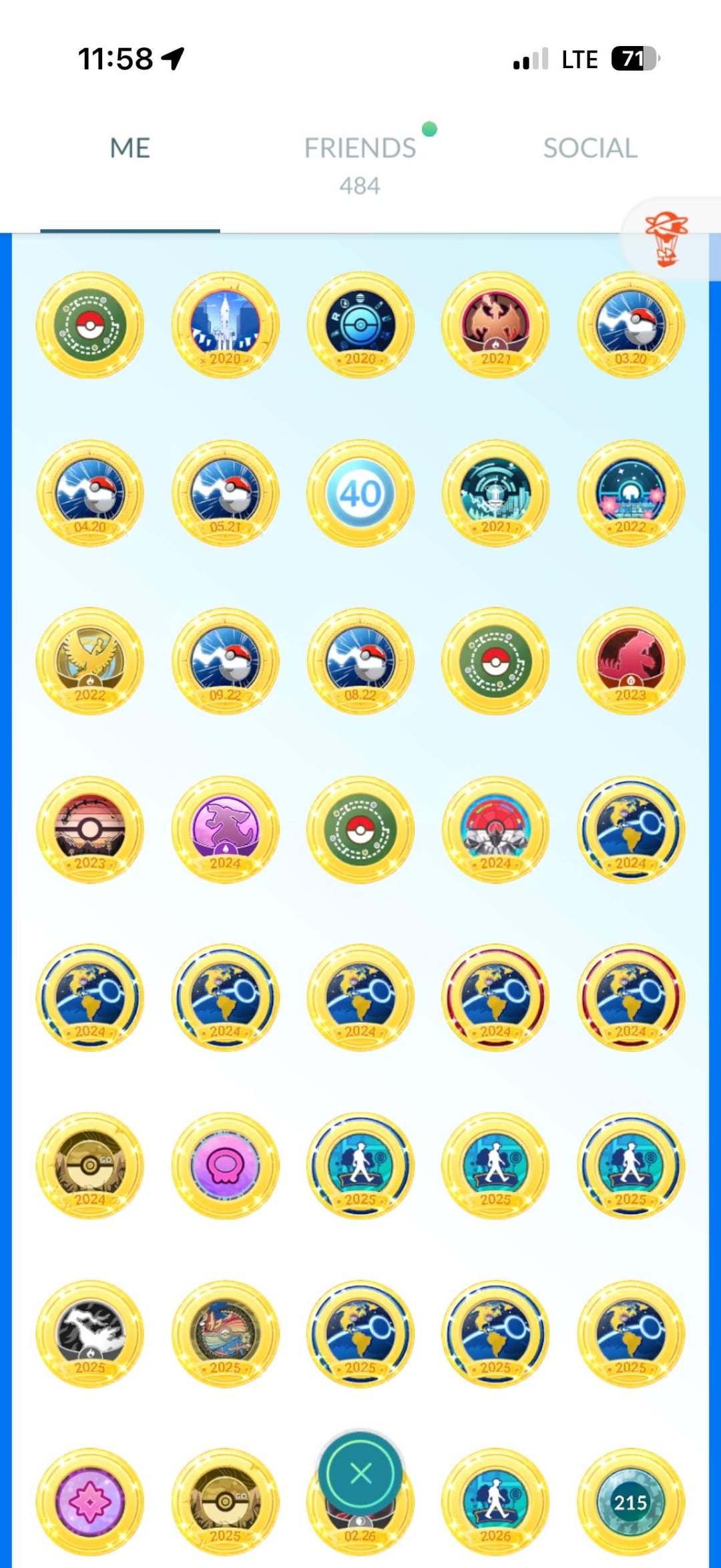View the 04.20 Community Day badge
Image resolution: width=721 pixels, height=1568 pixels.
coord(90,494)
